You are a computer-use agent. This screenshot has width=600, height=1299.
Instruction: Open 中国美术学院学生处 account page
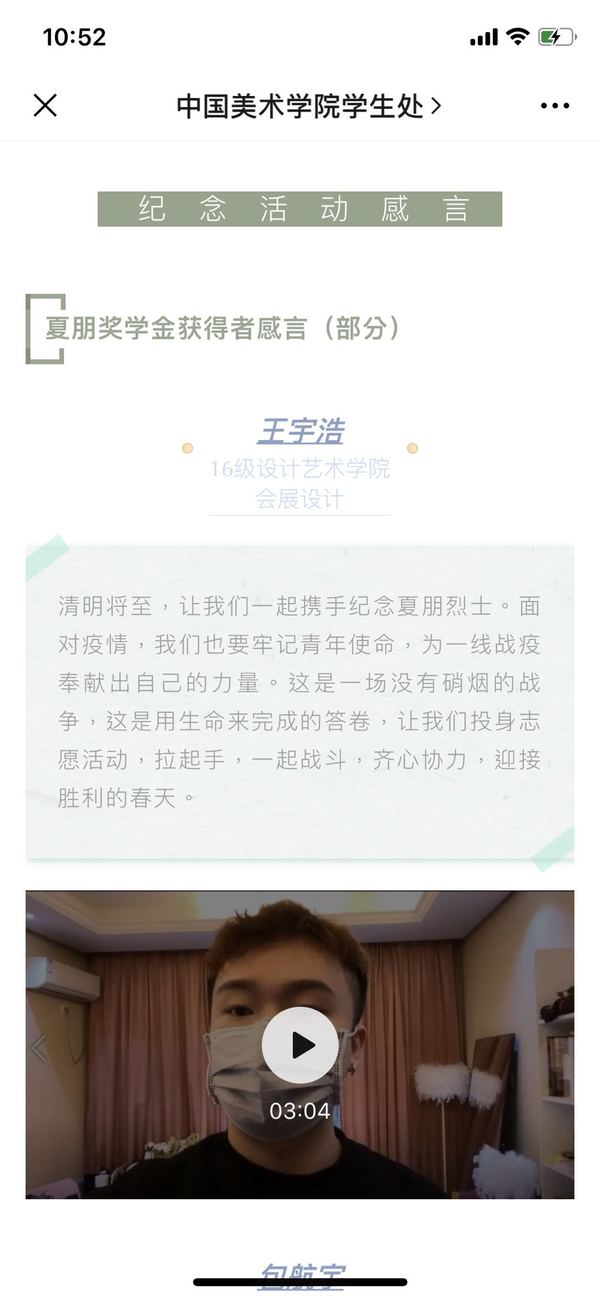(x=307, y=106)
